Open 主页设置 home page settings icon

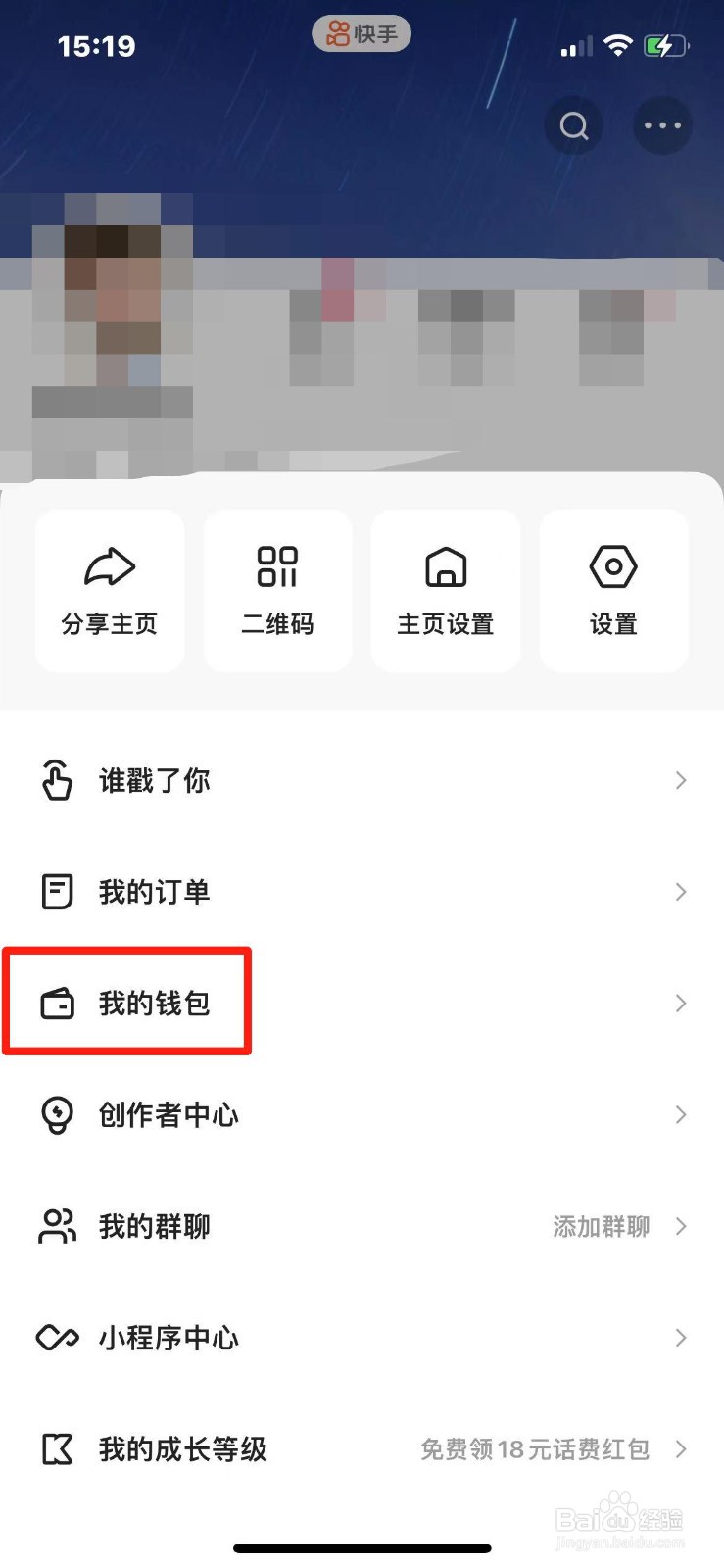pyautogui.click(x=445, y=566)
